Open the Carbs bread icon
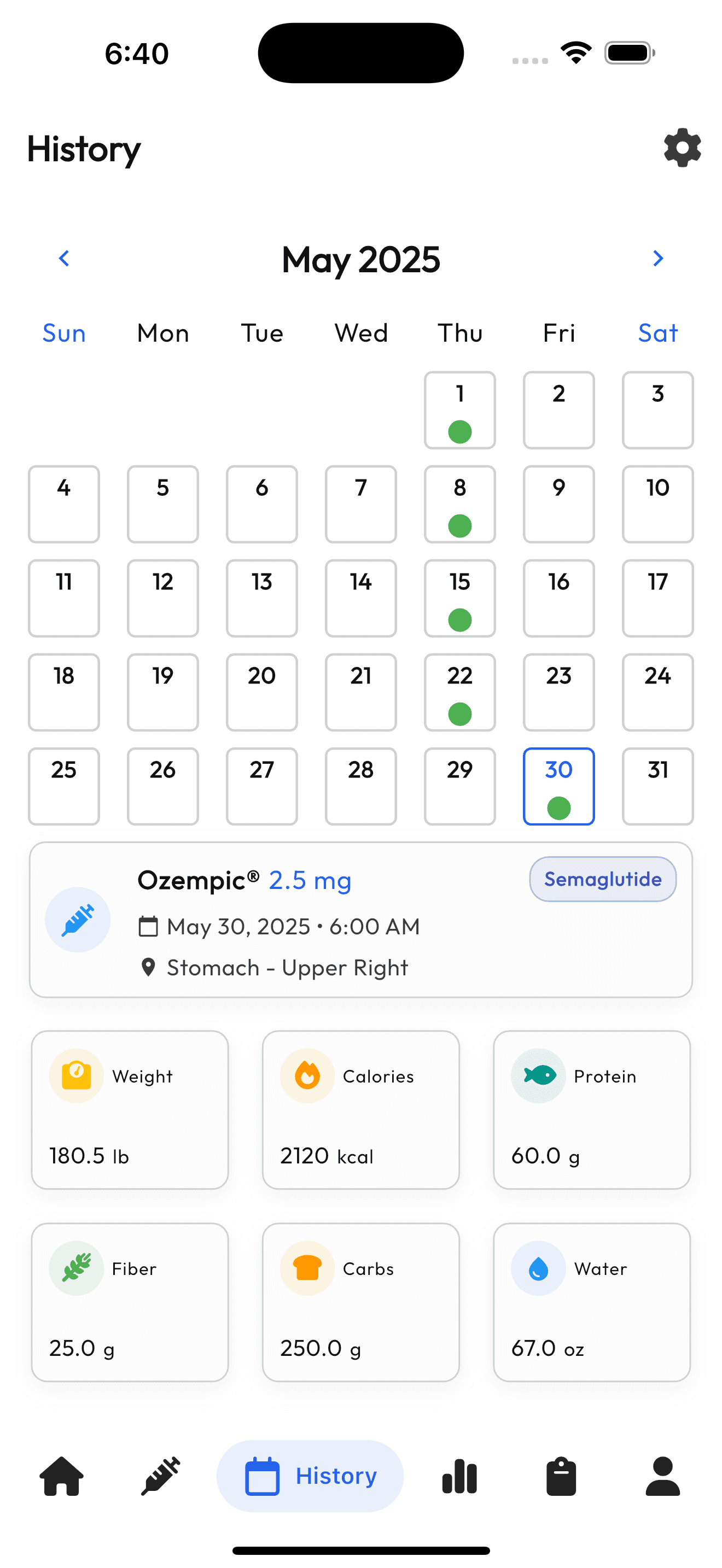722x1568 pixels. (x=307, y=1268)
